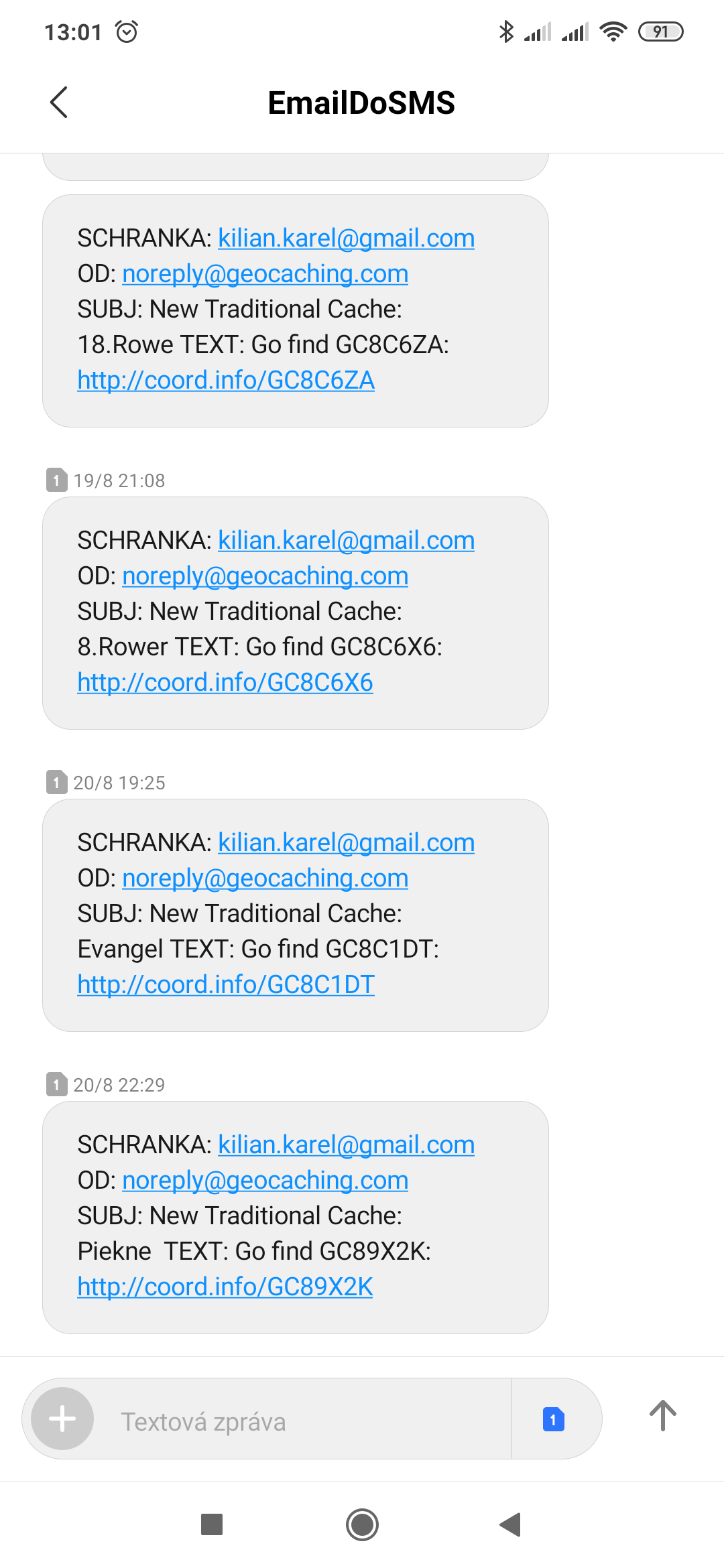Open the http://coord.info/GC89X2K link
The height and width of the screenshot is (1568, 724).
pyautogui.click(x=225, y=1287)
